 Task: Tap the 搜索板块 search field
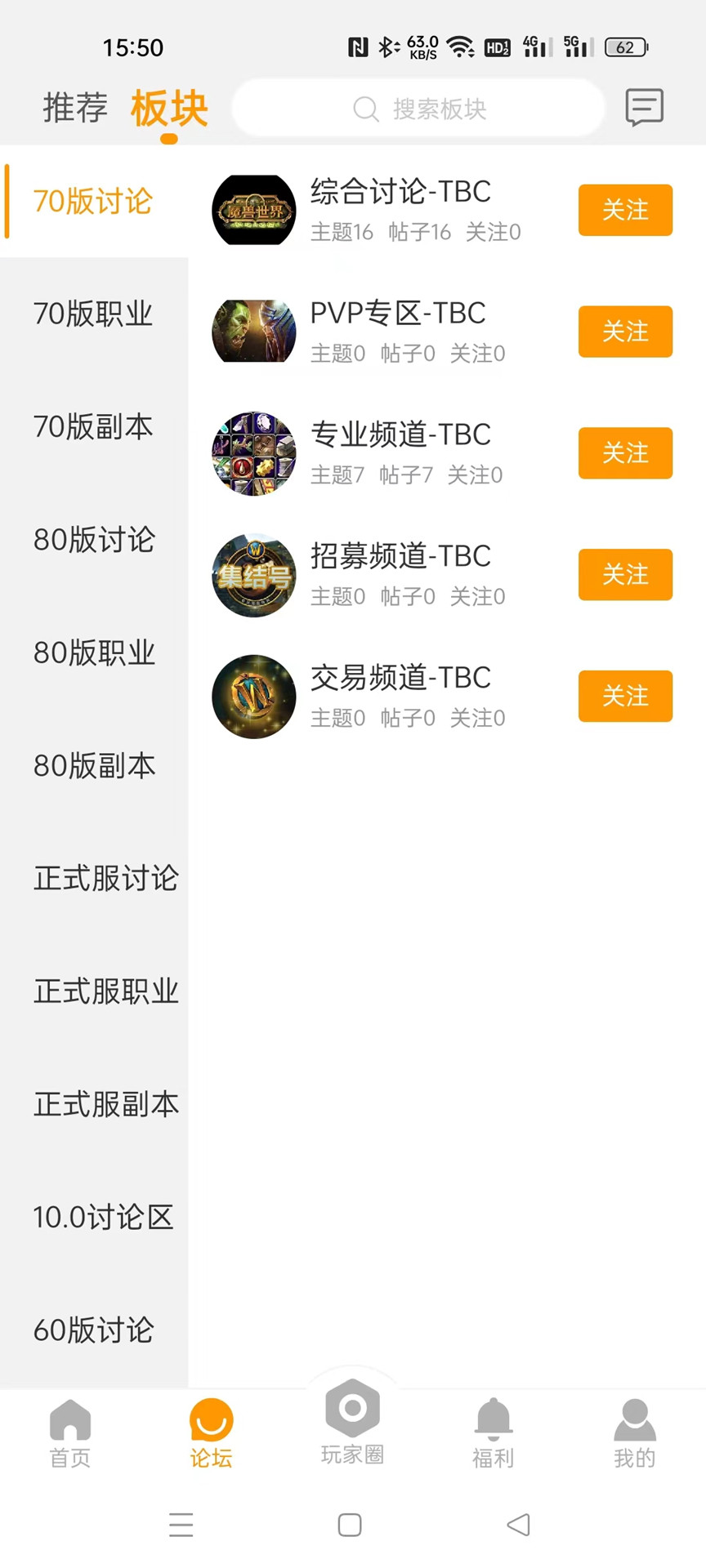(418, 107)
